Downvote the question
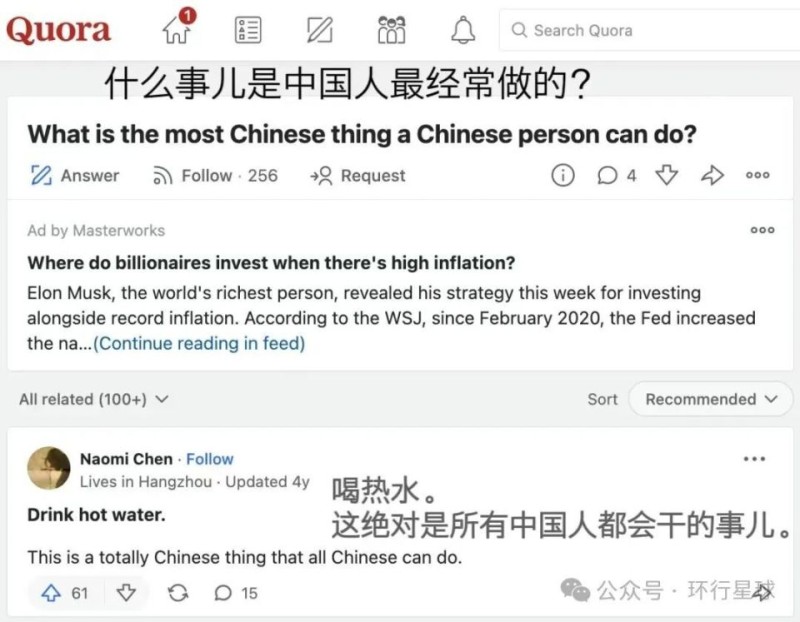 pos(667,176)
